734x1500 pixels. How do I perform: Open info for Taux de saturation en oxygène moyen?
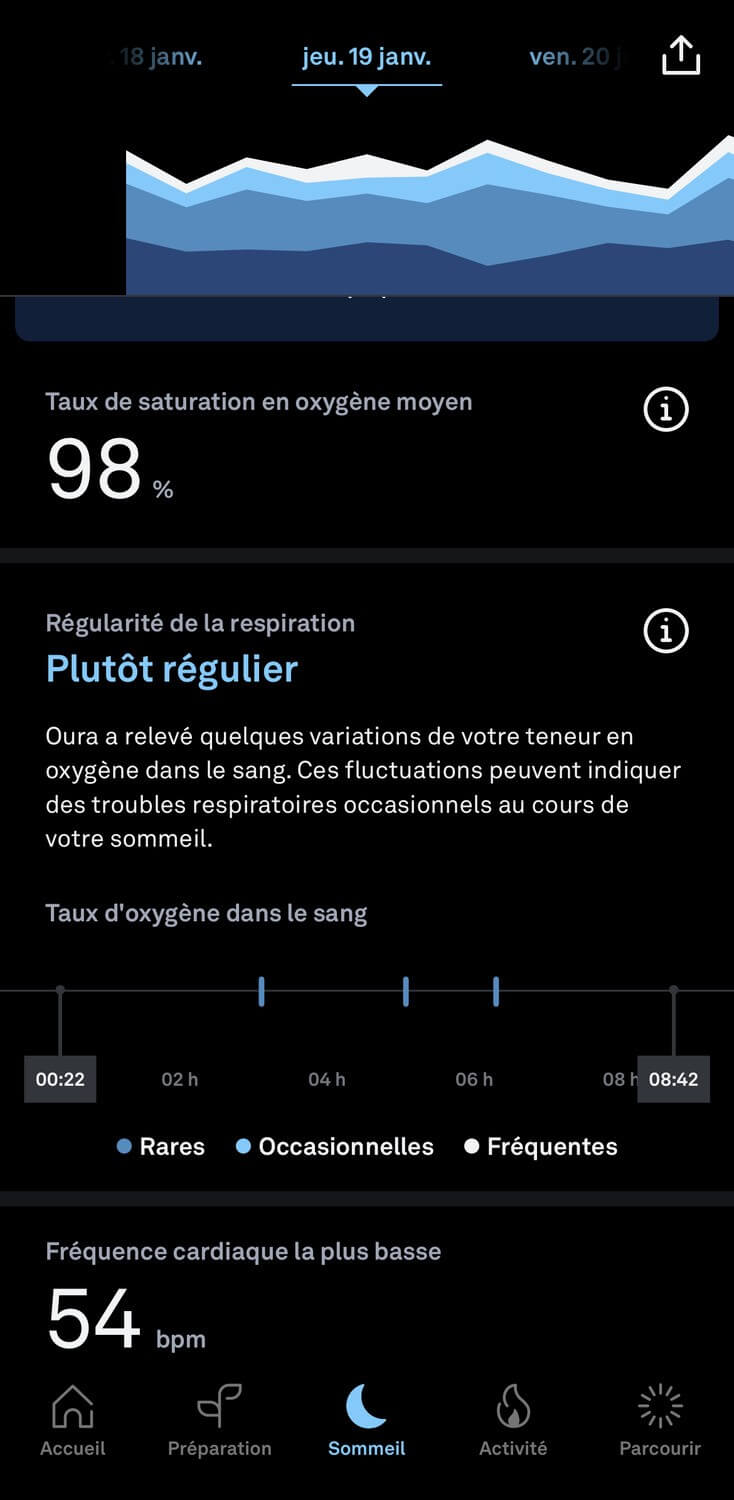[x=666, y=409]
